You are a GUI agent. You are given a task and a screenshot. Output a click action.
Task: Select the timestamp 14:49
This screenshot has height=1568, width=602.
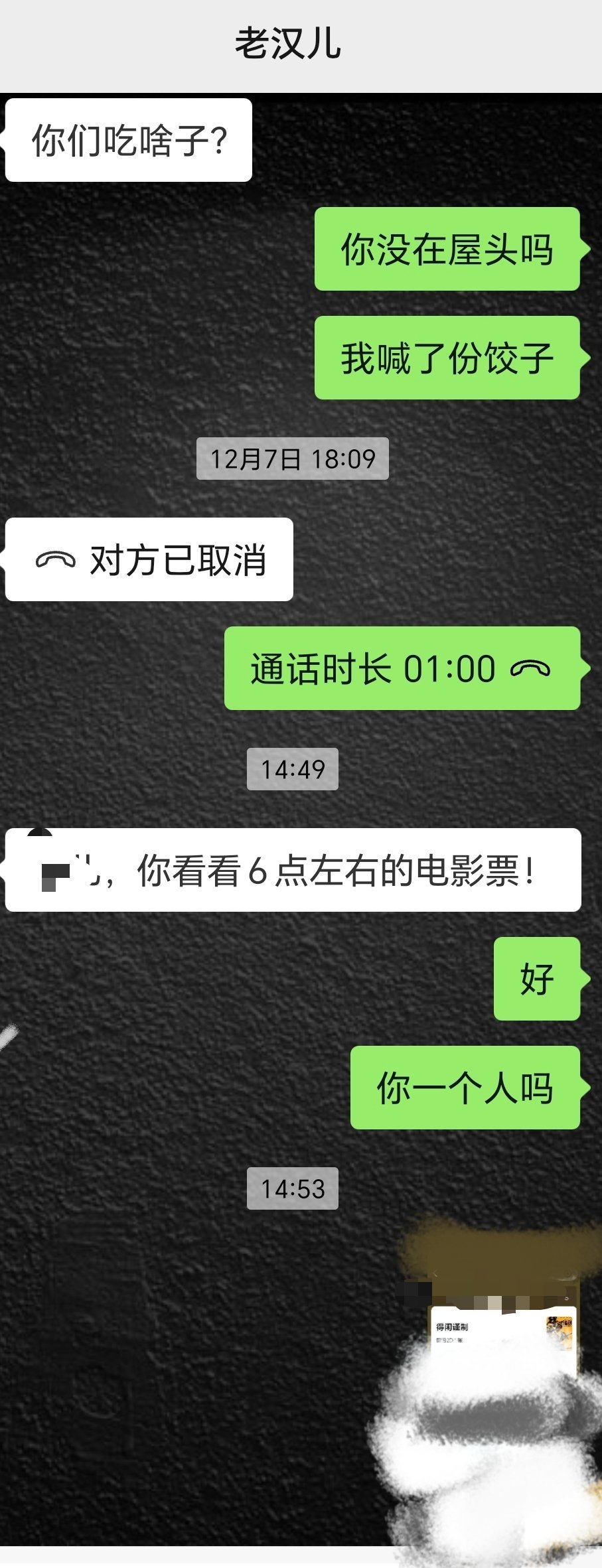click(x=293, y=768)
